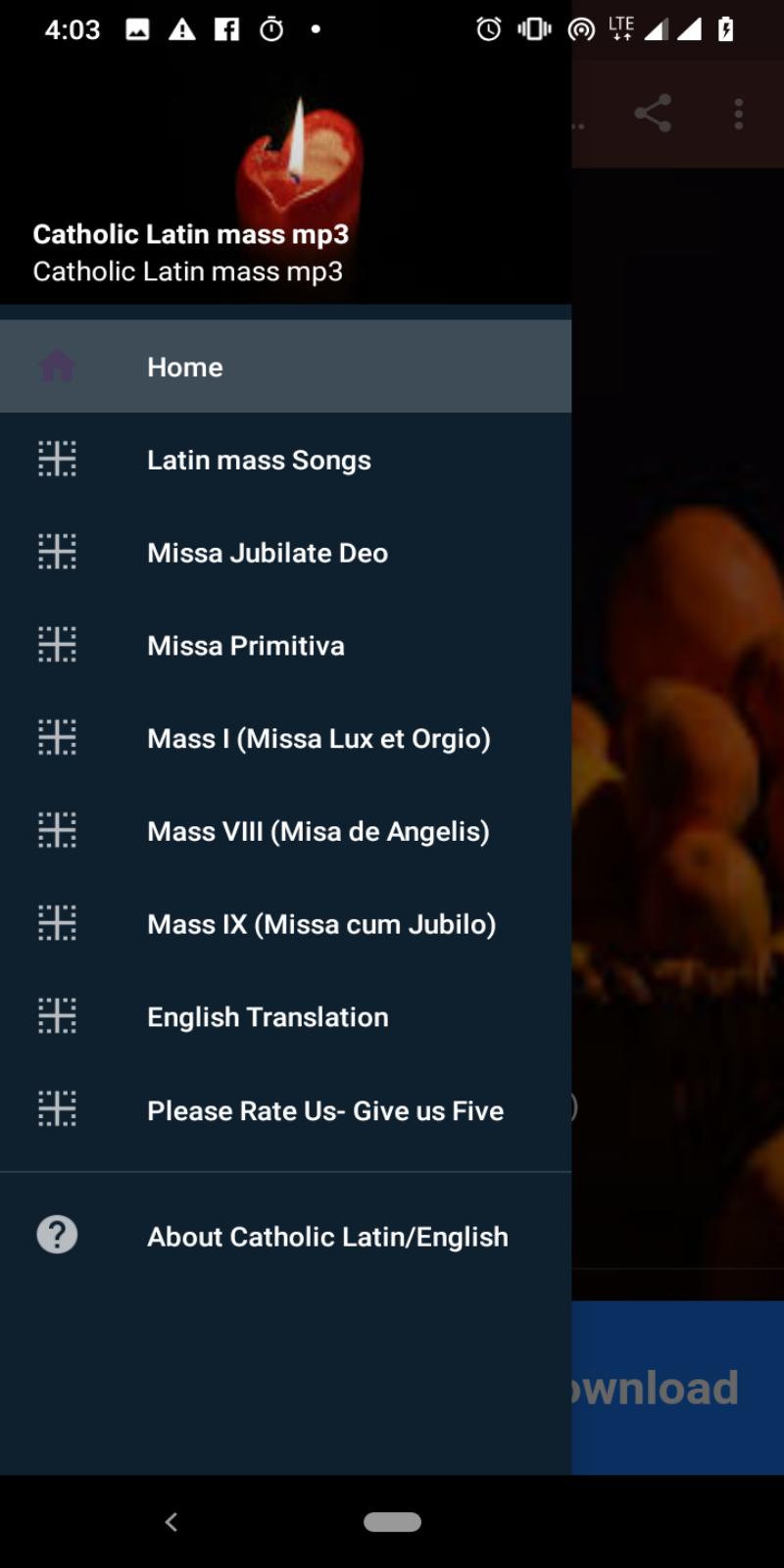Tap the system back button
The height and width of the screenshot is (1568, 784).
(x=171, y=1521)
